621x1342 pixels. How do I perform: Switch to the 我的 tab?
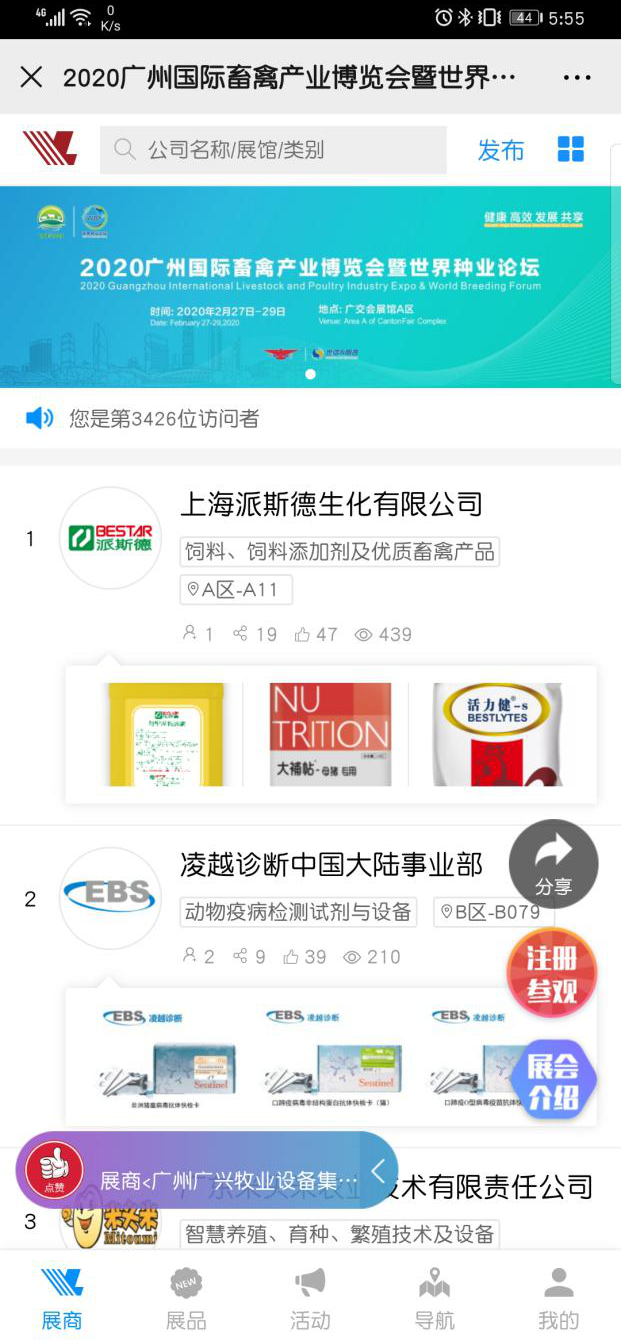point(558,1298)
